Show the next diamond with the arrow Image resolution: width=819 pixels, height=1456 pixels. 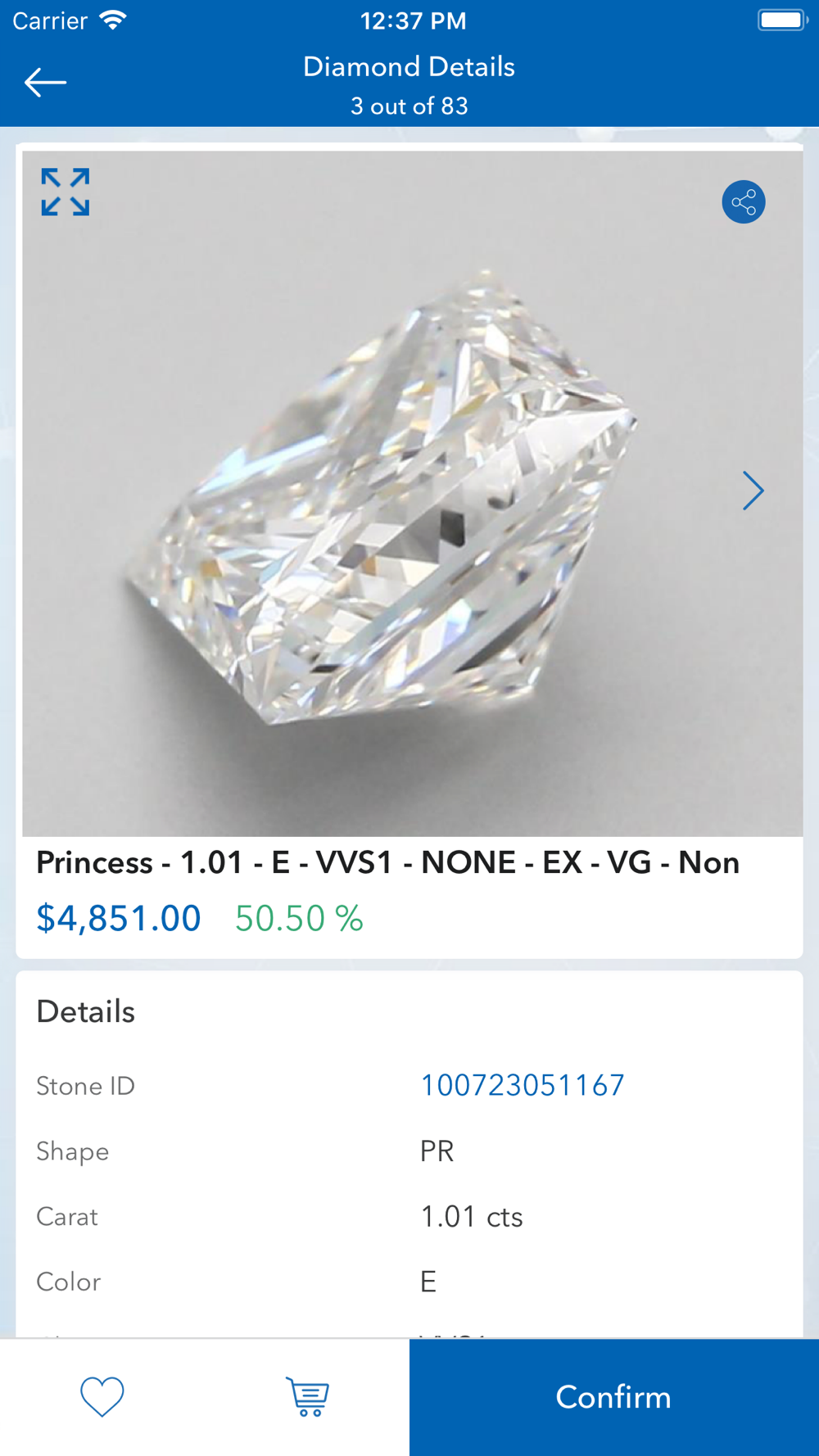(x=753, y=491)
